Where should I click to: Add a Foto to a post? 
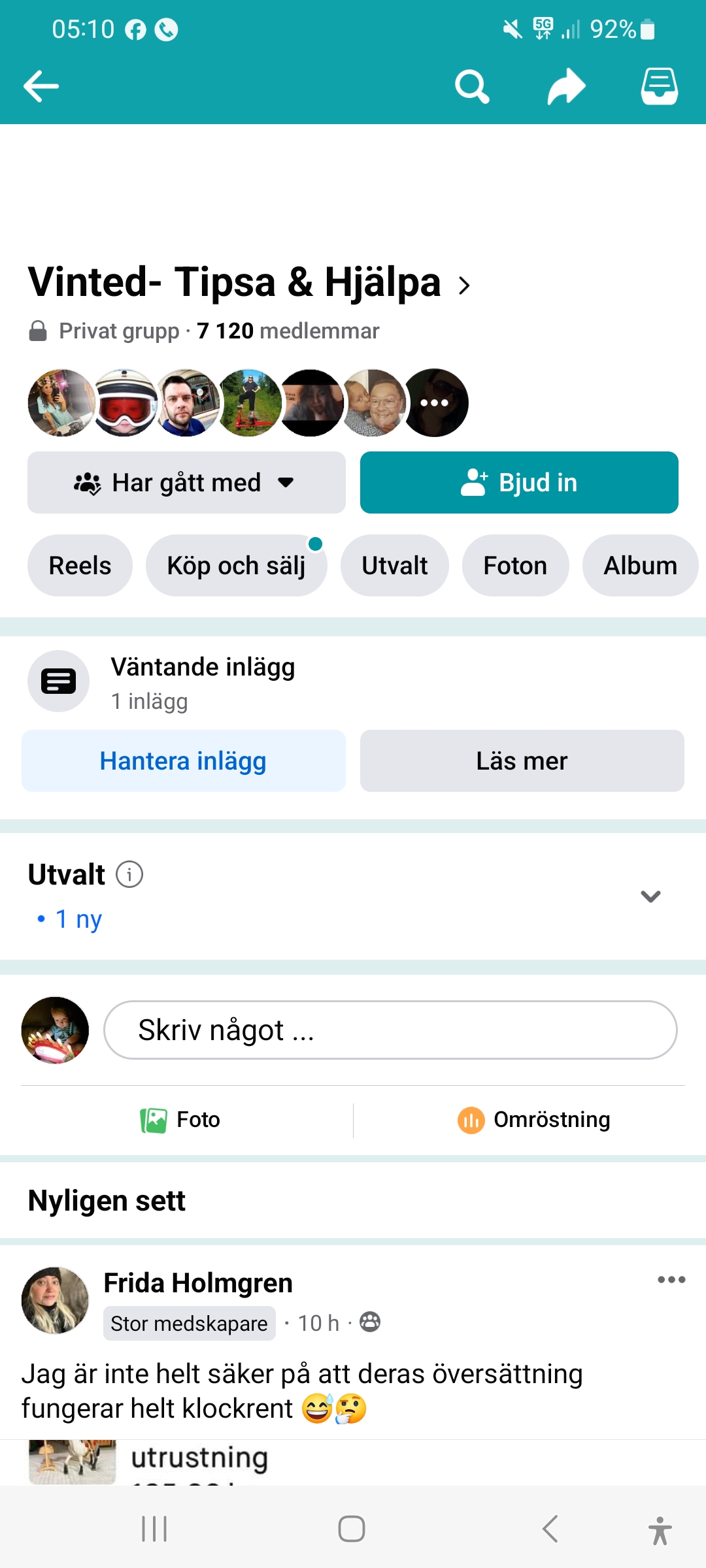(180, 1120)
